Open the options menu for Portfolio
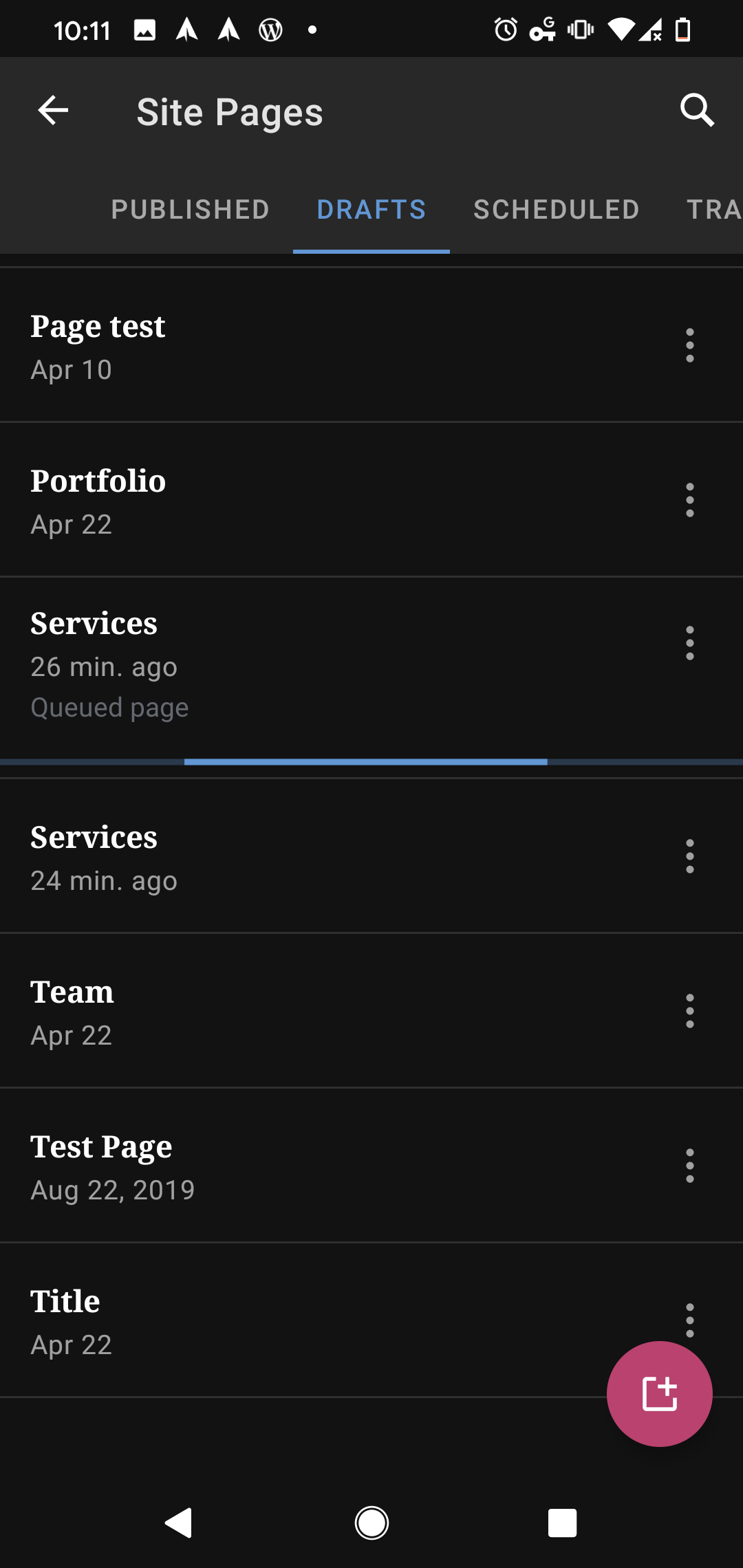Viewport: 743px width, 1568px height. (689, 501)
